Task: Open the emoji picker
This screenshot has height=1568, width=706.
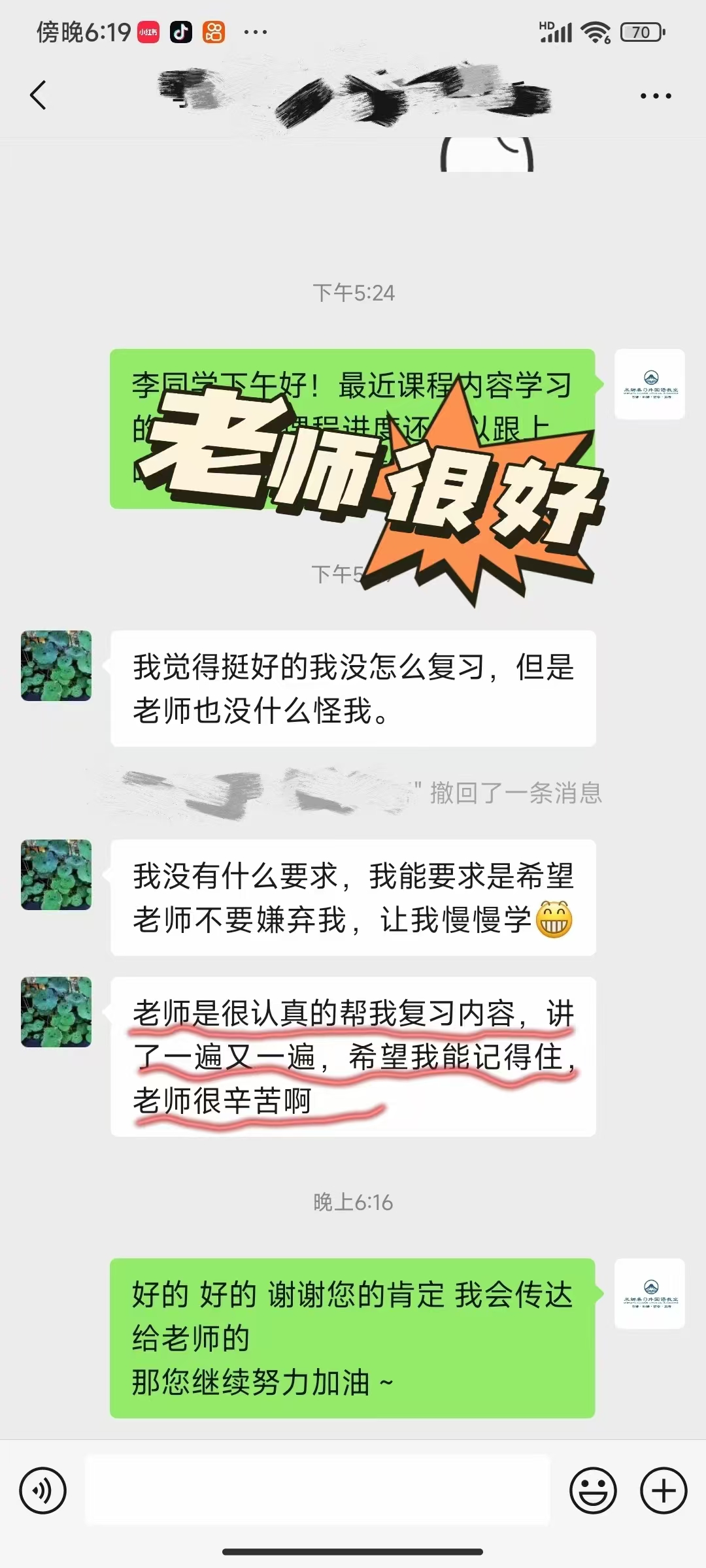Action: point(593,1490)
